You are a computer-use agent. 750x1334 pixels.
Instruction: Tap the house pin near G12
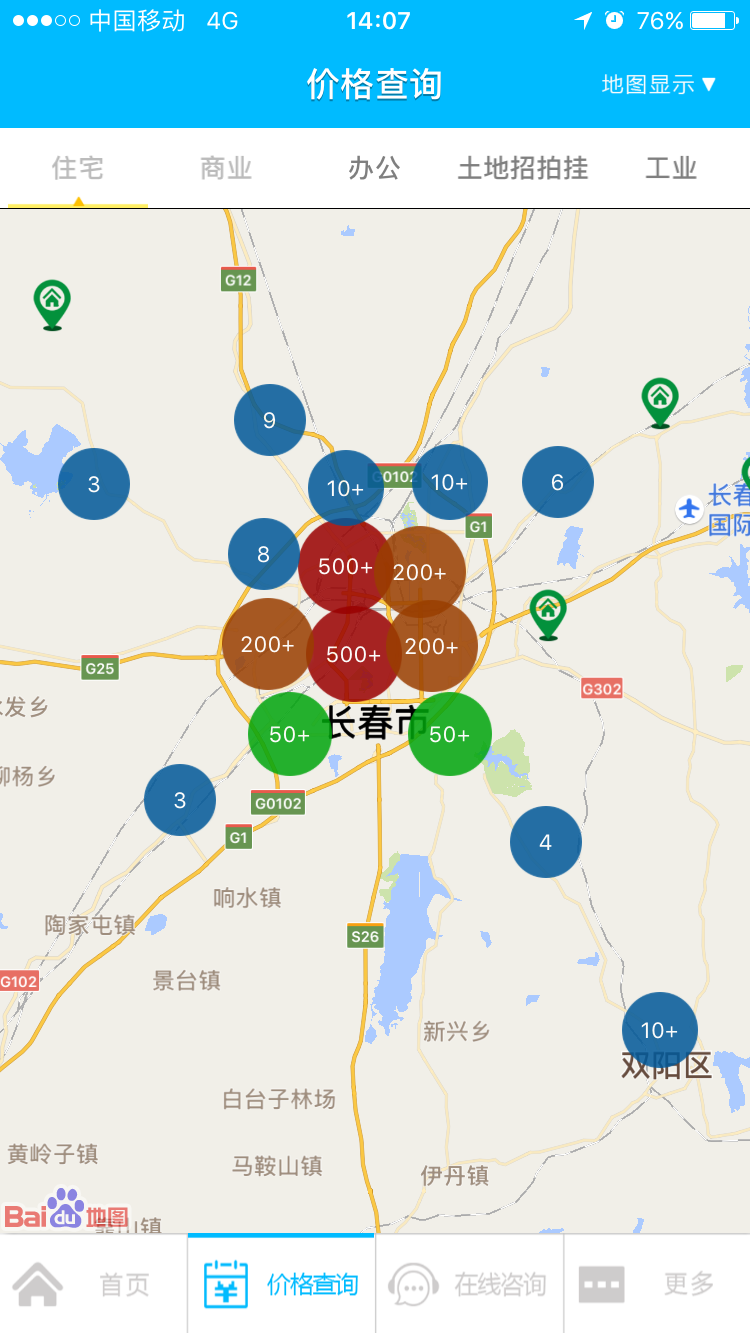tap(52, 301)
